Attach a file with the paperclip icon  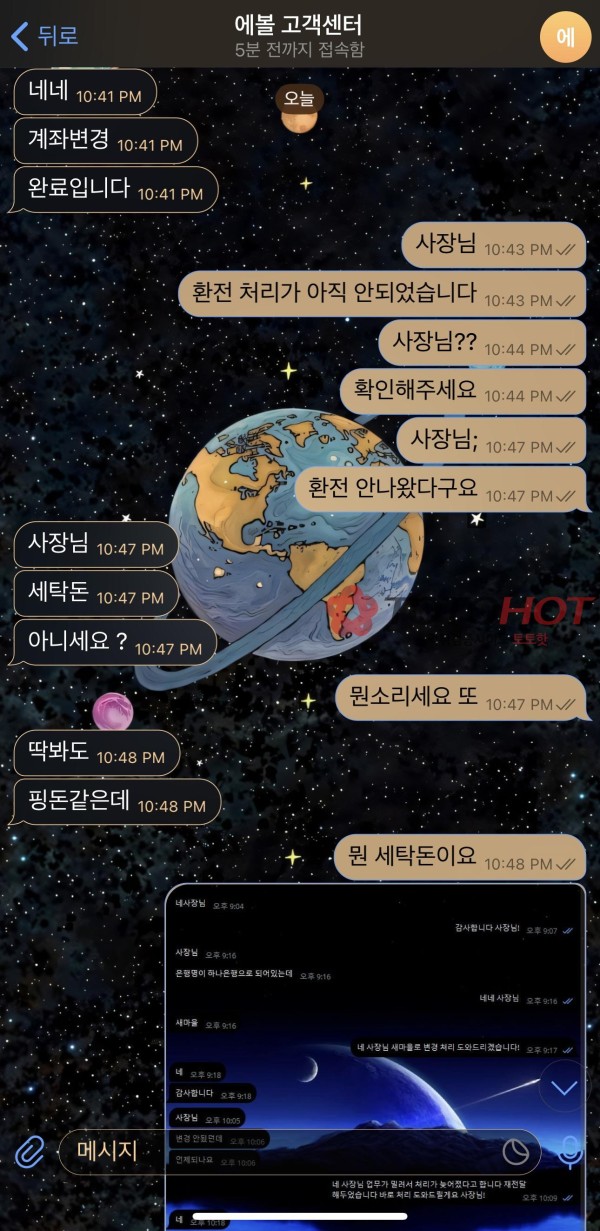point(29,1152)
